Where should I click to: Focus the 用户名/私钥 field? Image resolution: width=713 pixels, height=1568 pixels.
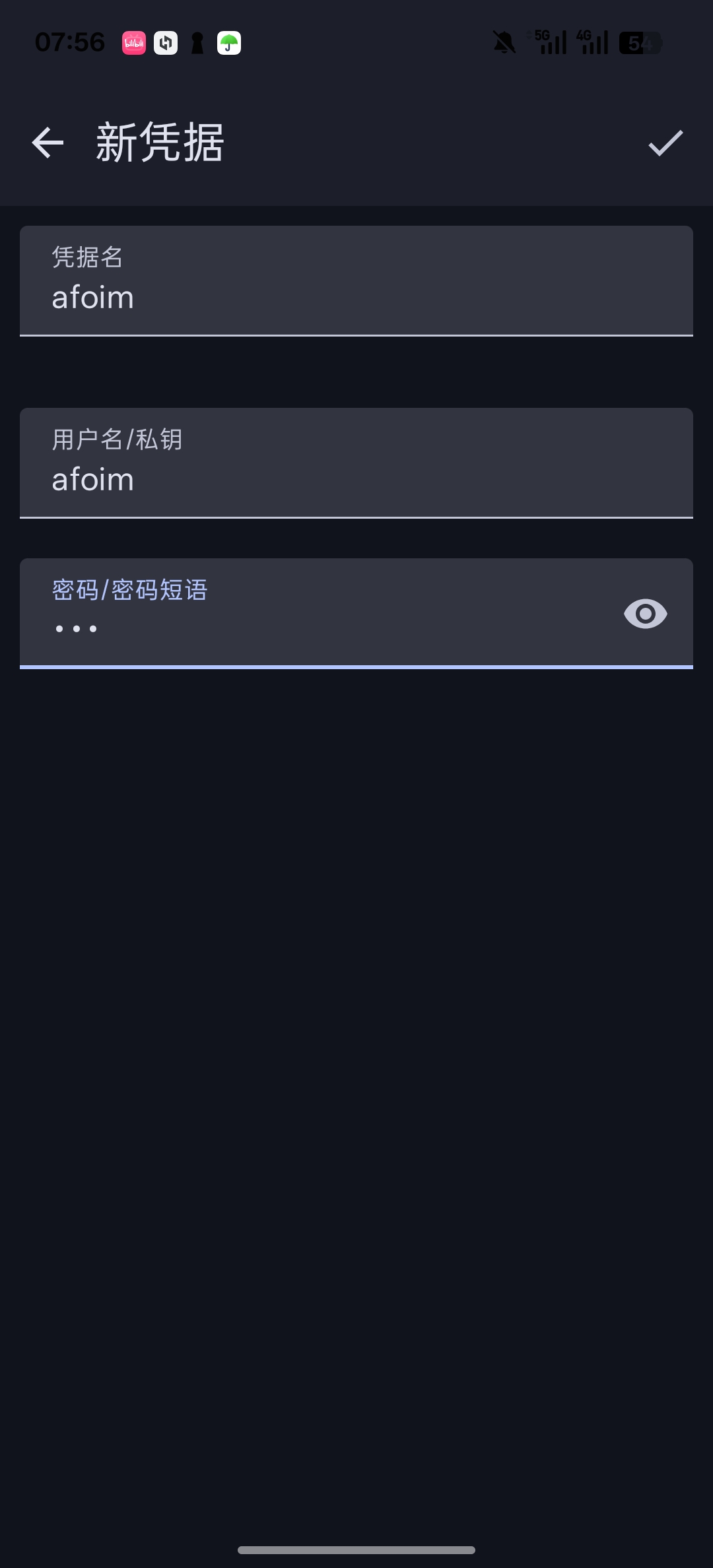point(356,479)
